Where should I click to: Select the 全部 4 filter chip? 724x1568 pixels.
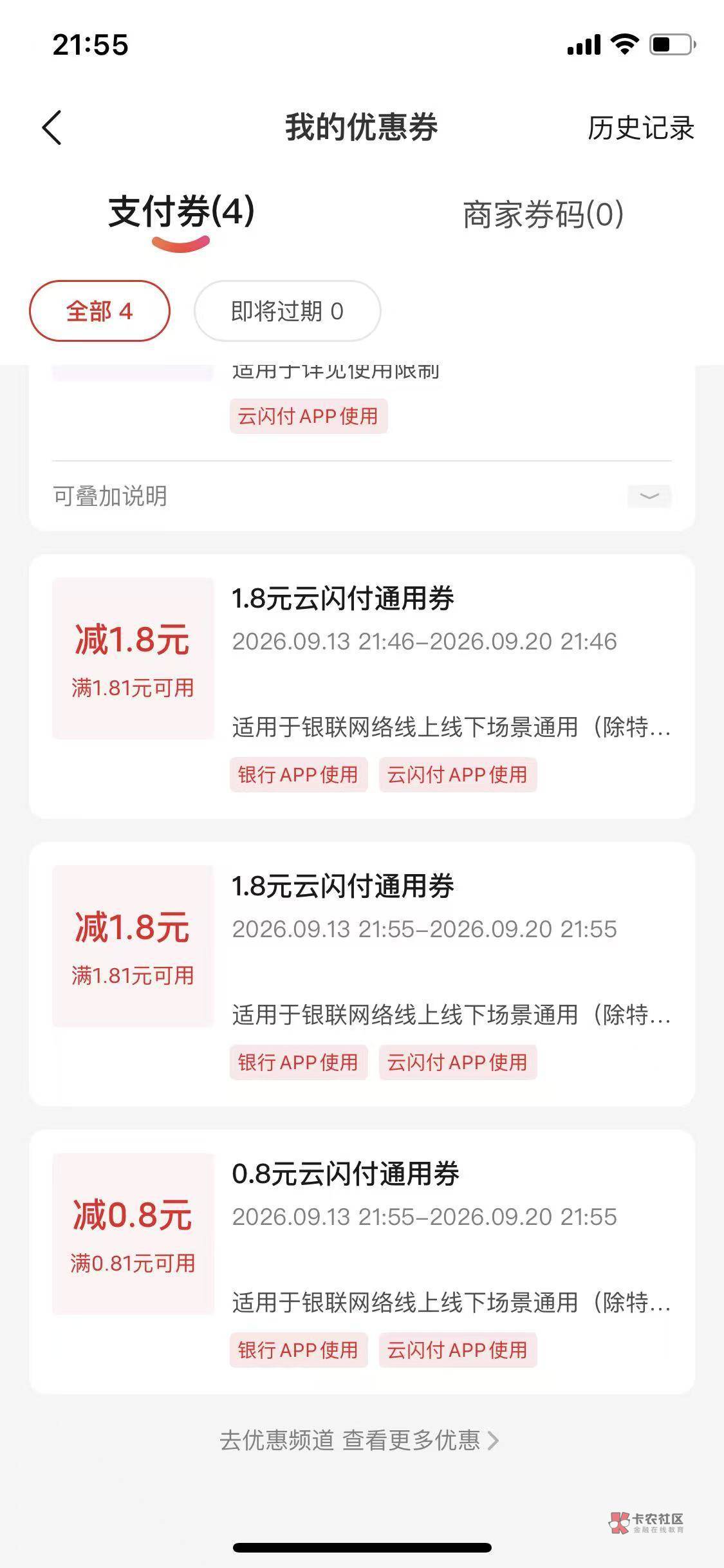[x=100, y=311]
